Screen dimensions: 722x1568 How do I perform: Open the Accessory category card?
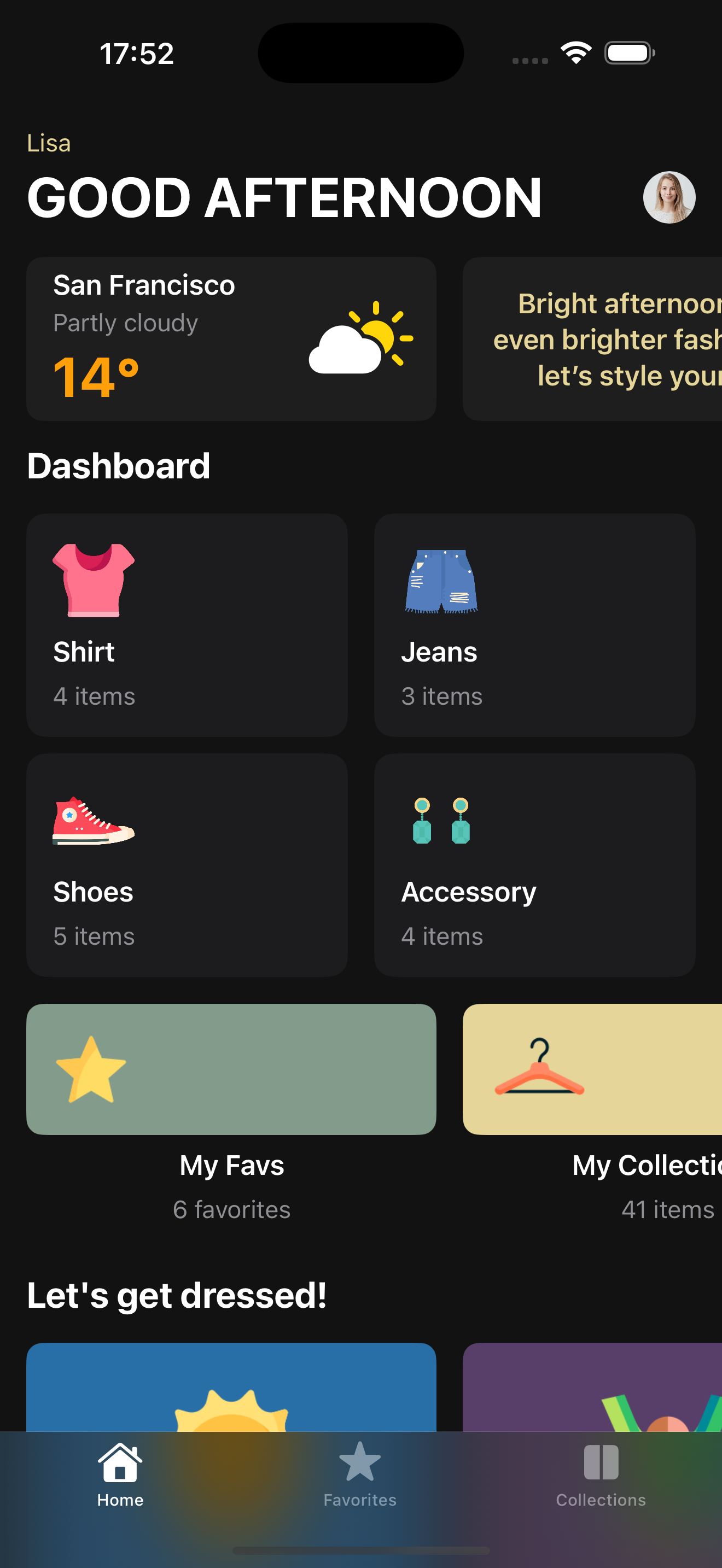(x=534, y=864)
